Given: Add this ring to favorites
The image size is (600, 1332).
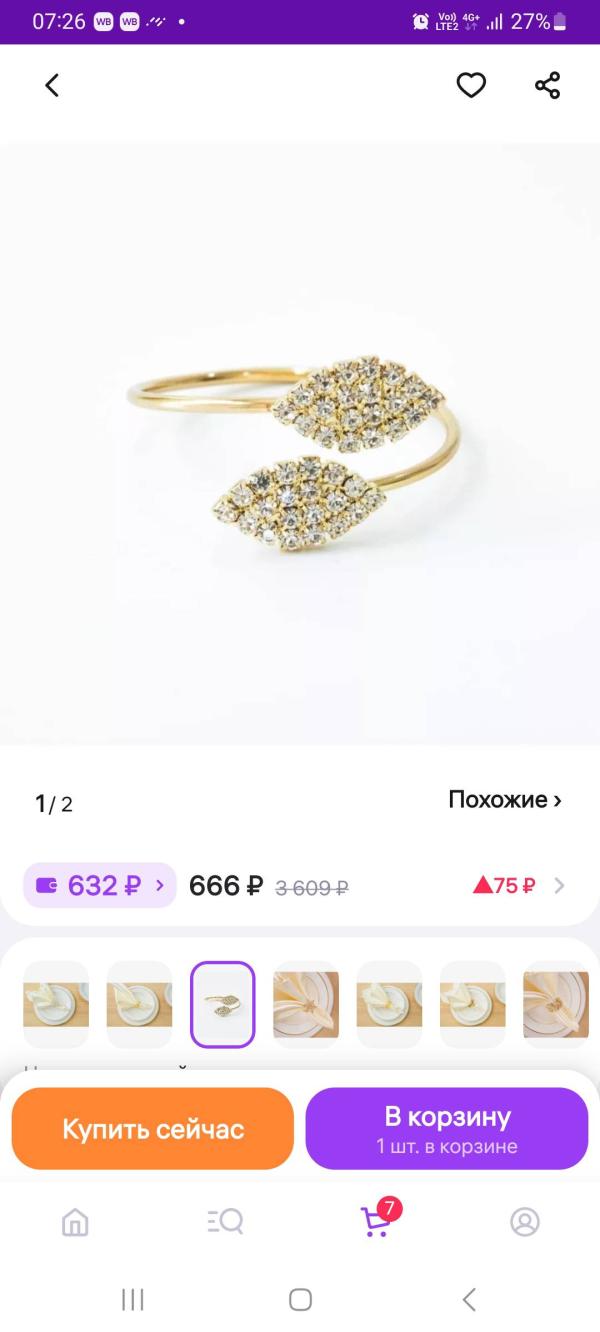Looking at the screenshot, I should tap(471, 86).
